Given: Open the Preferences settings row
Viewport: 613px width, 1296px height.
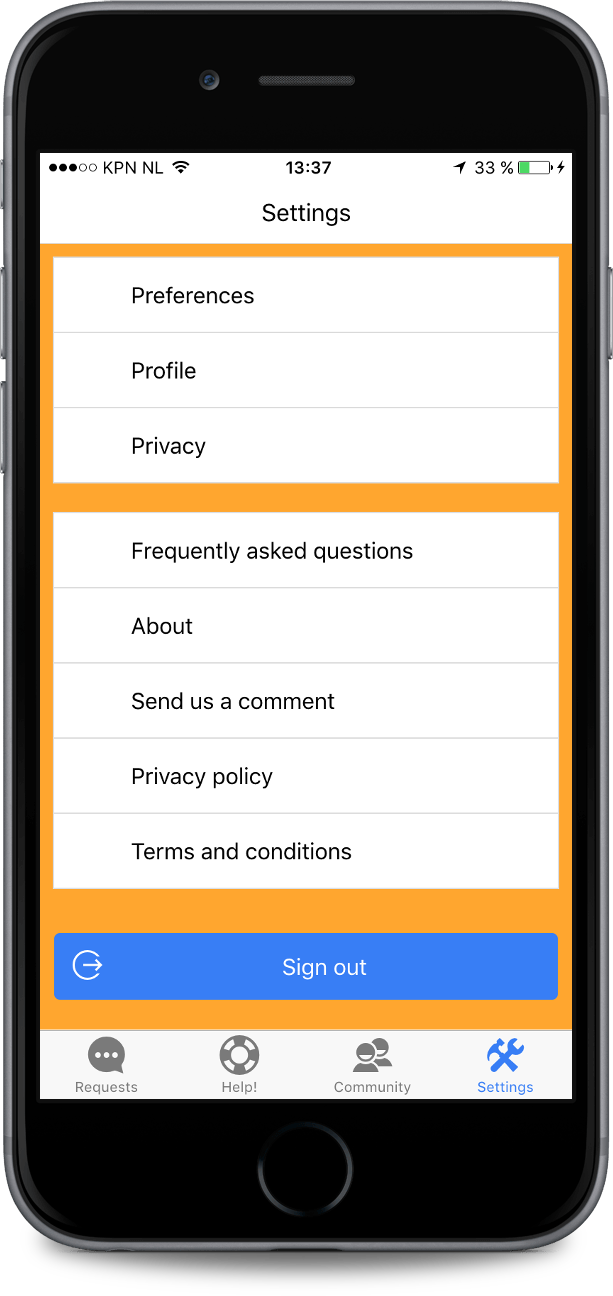Looking at the screenshot, I should point(305,296).
